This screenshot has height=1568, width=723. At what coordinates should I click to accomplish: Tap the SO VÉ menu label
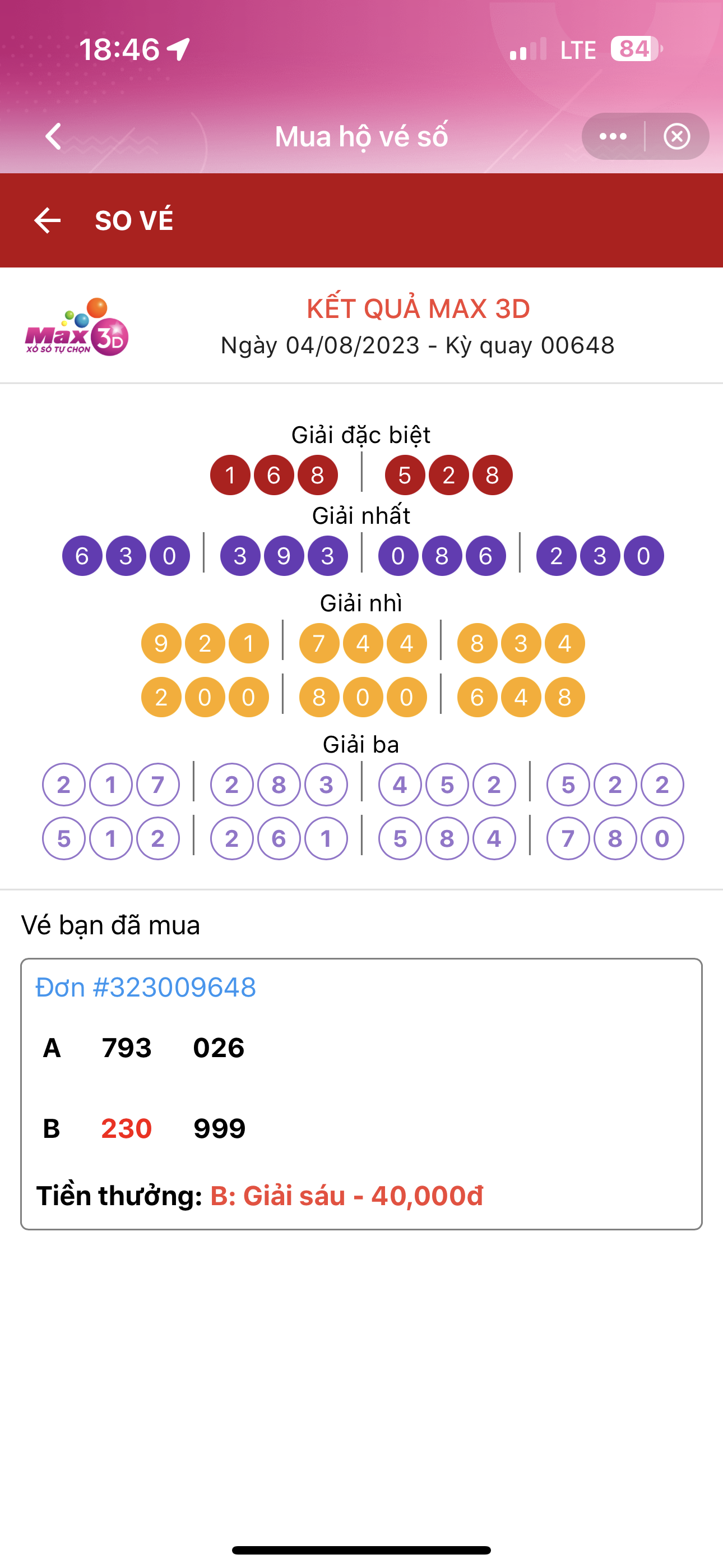(135, 221)
